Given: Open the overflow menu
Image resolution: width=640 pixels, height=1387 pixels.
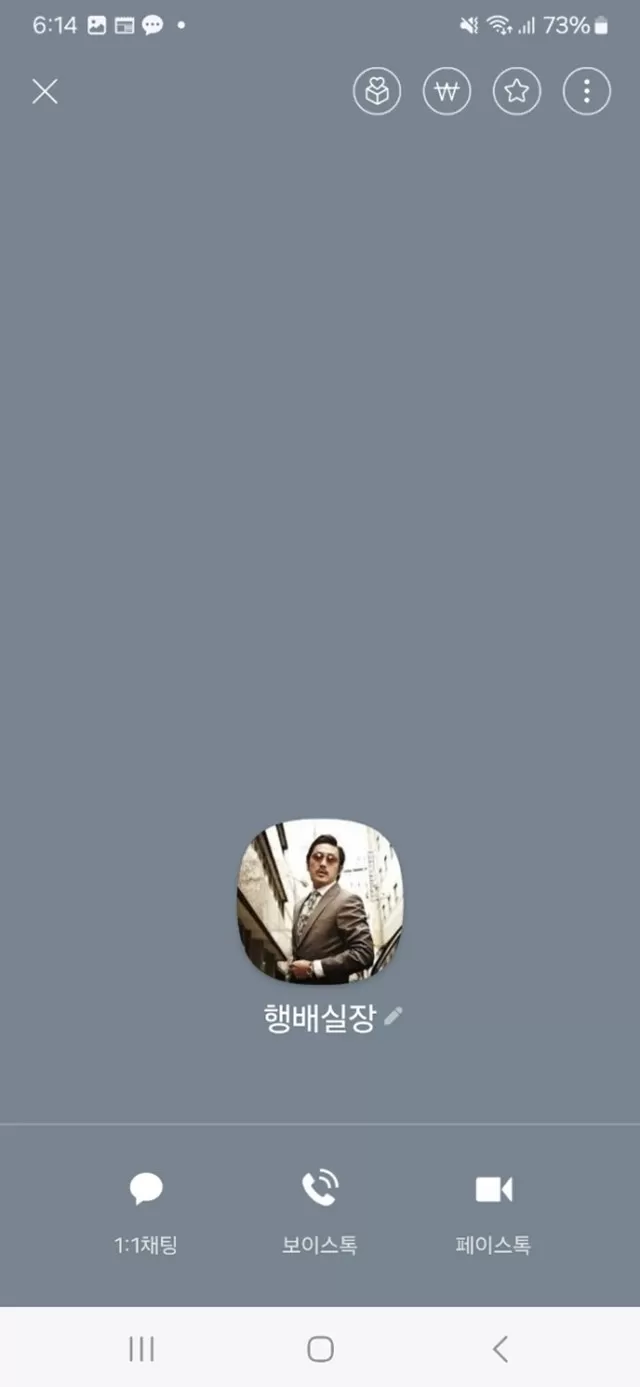Looking at the screenshot, I should [587, 92].
